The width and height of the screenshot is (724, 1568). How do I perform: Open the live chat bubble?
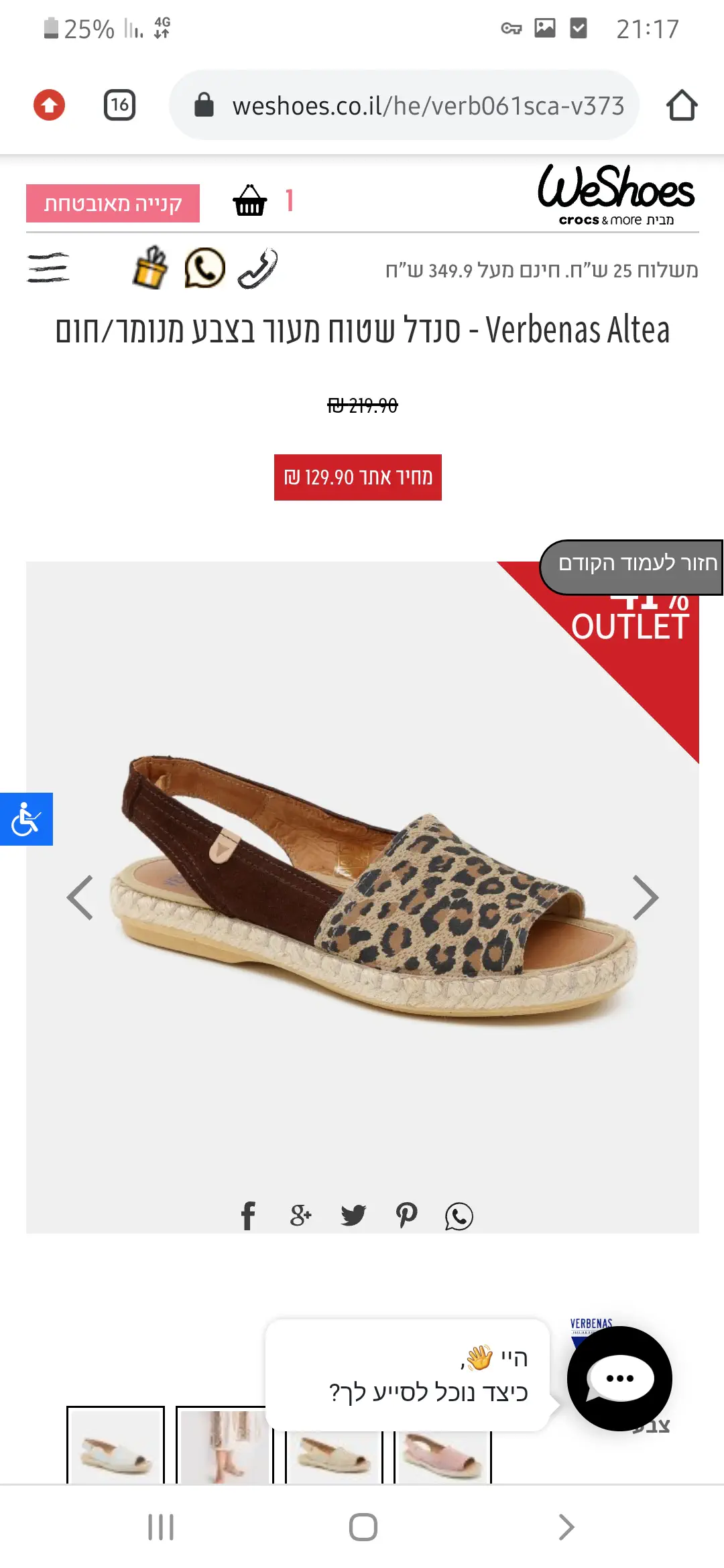click(619, 1378)
